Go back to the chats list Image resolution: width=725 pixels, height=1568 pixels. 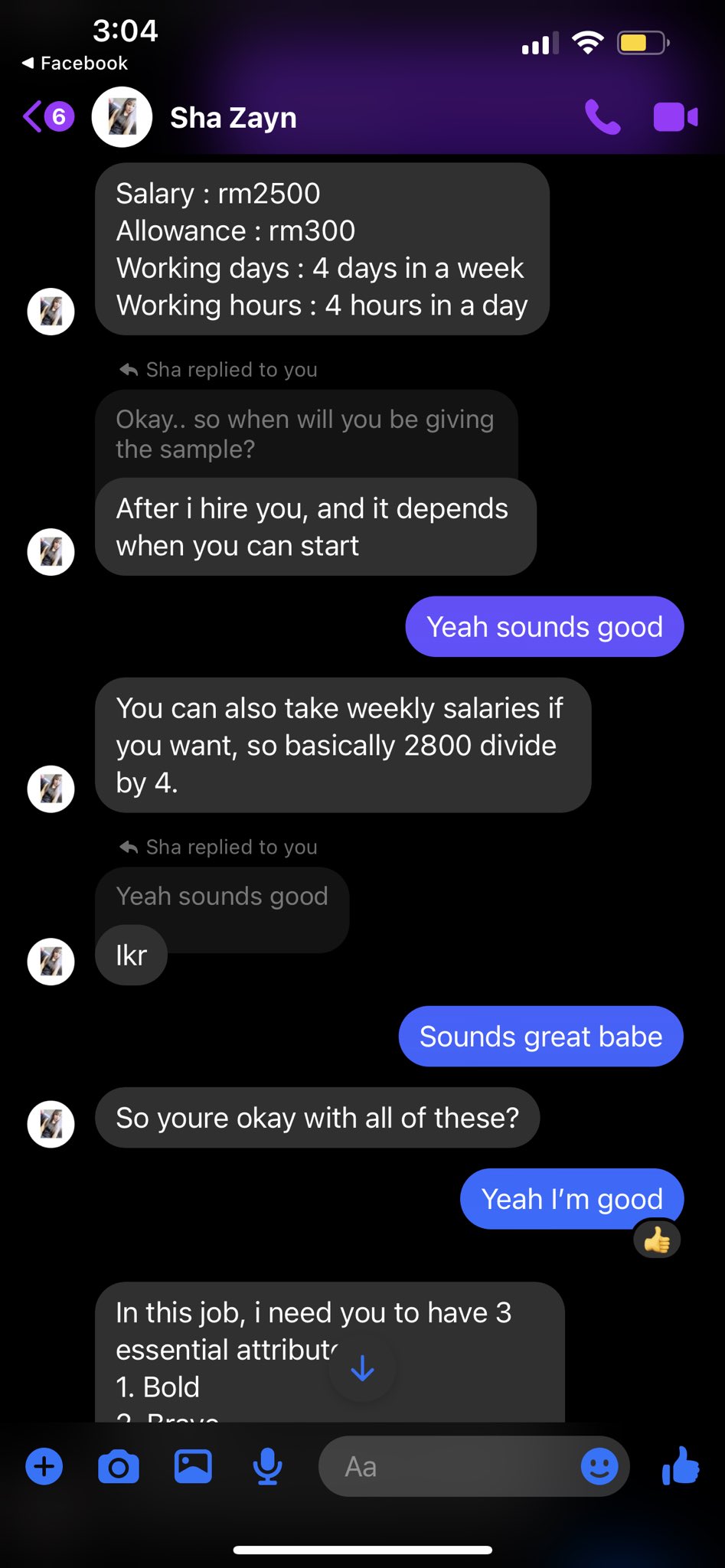(x=47, y=117)
